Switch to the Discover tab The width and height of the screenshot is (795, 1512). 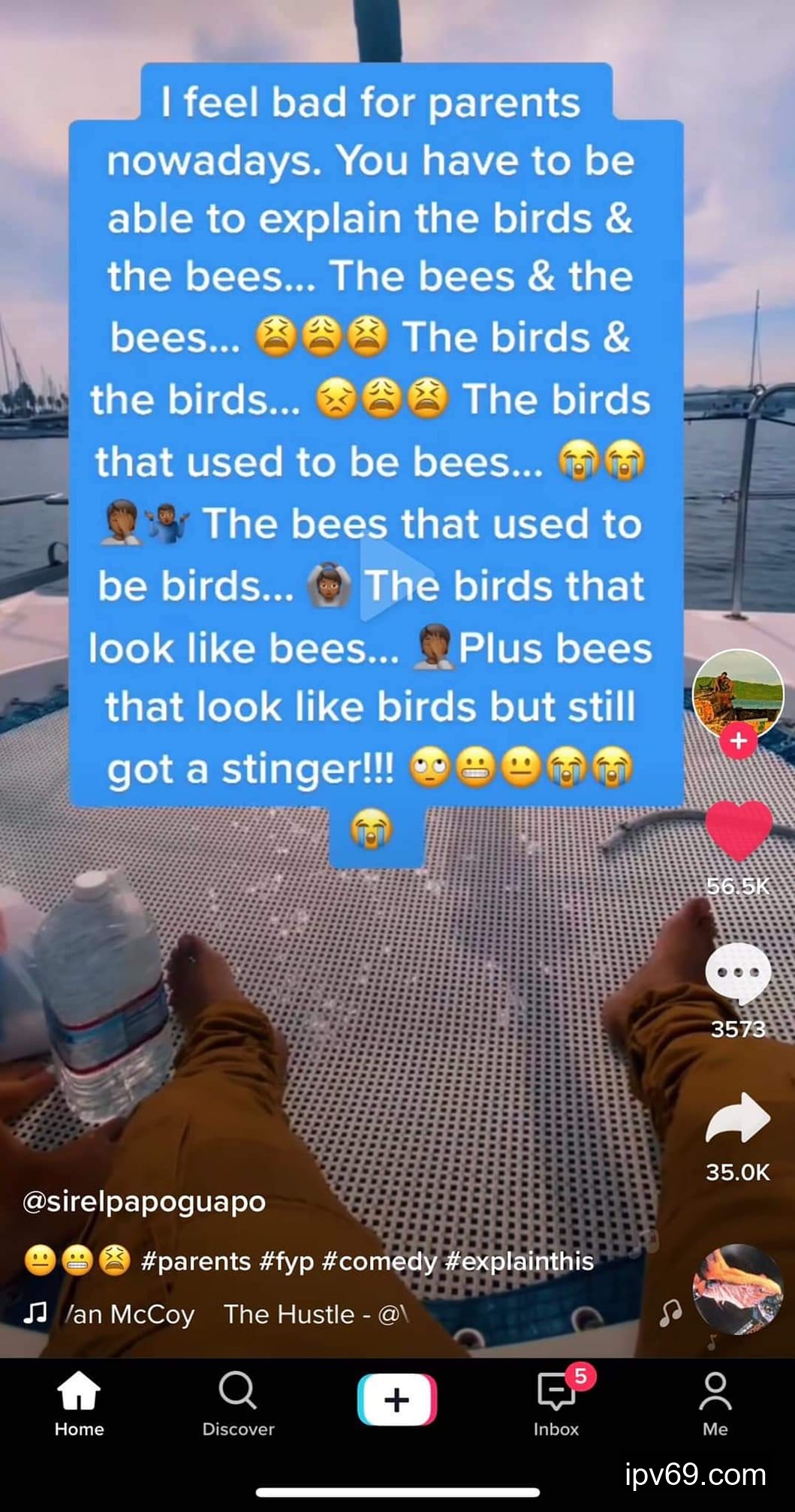click(x=238, y=1402)
